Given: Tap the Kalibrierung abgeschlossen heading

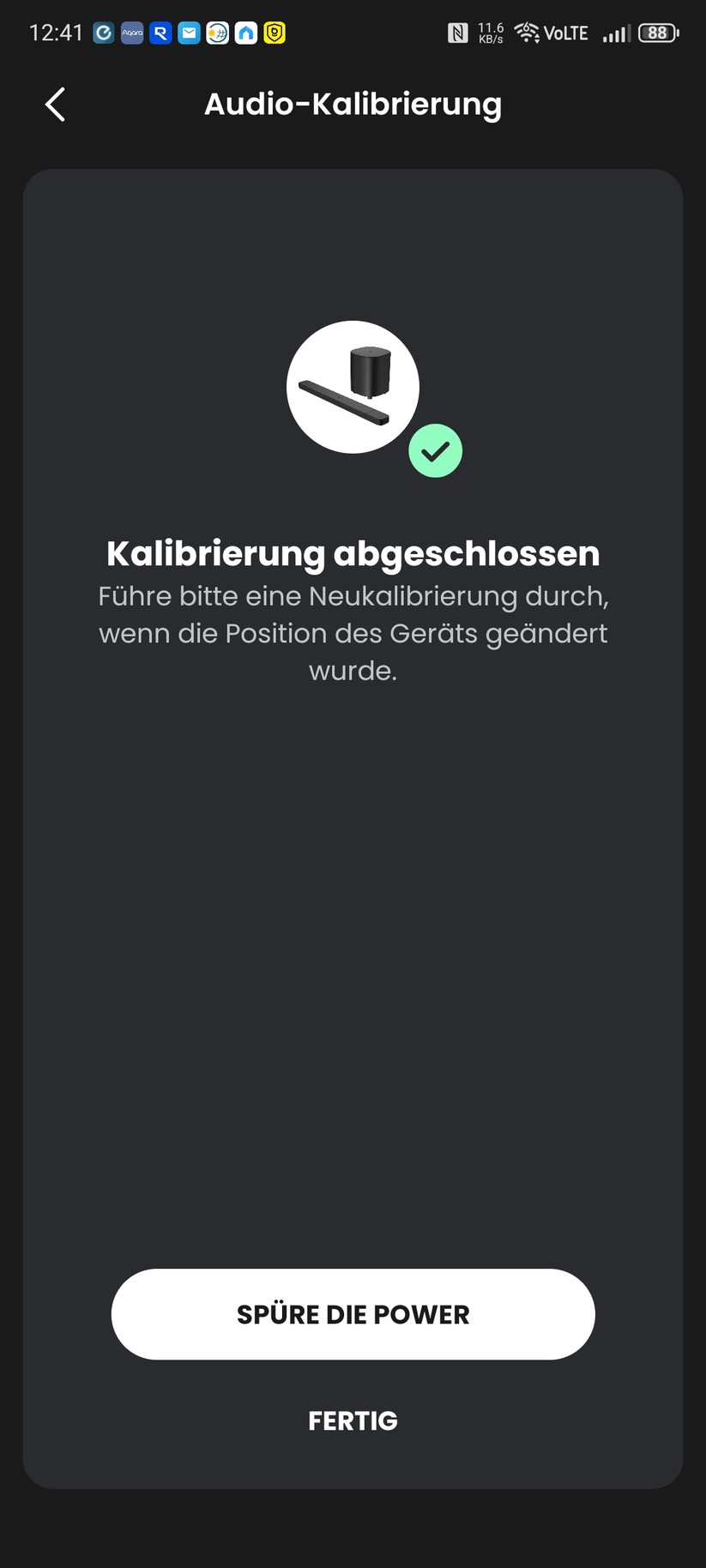Looking at the screenshot, I should [x=353, y=553].
